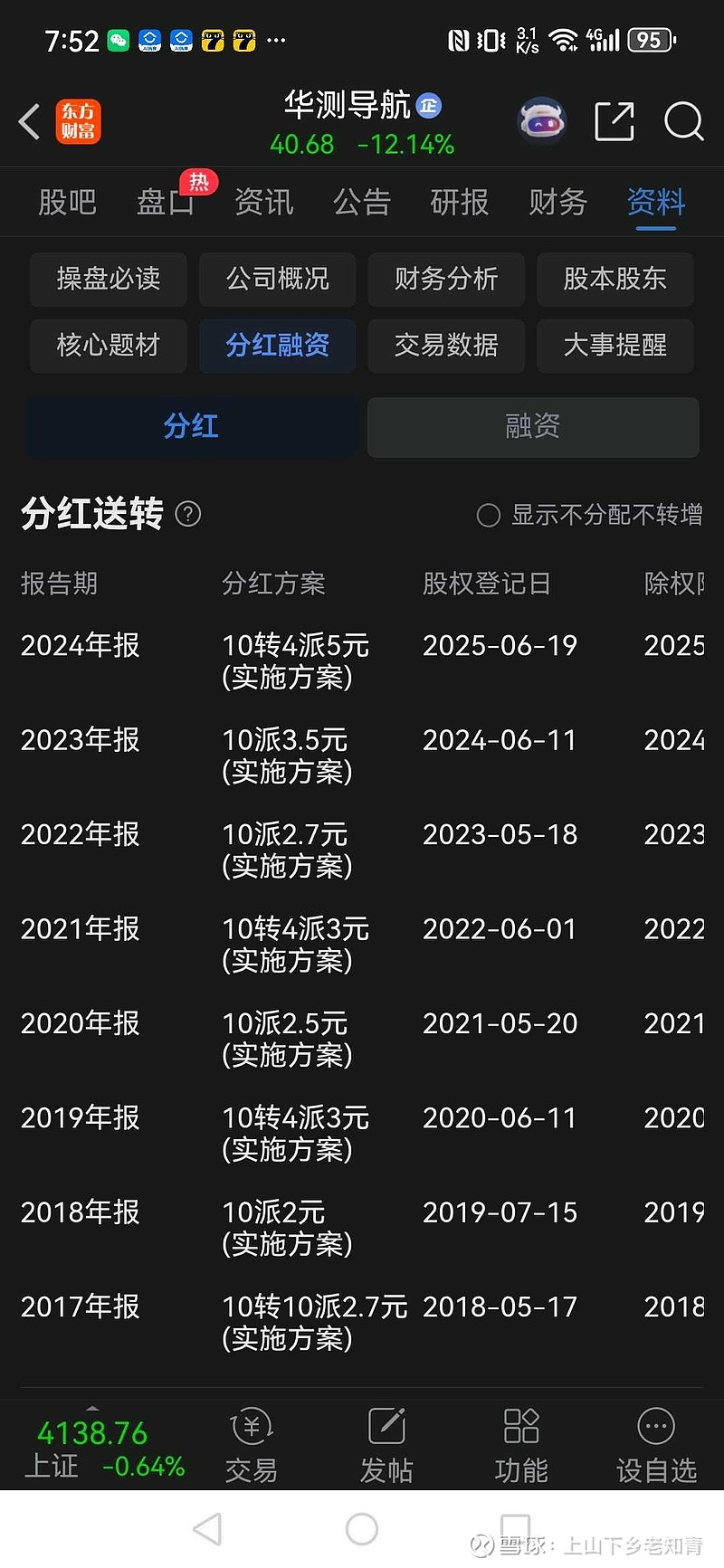Enable 显示不分配不转增 option
Viewport: 724px width, 1568px height.
488,514
